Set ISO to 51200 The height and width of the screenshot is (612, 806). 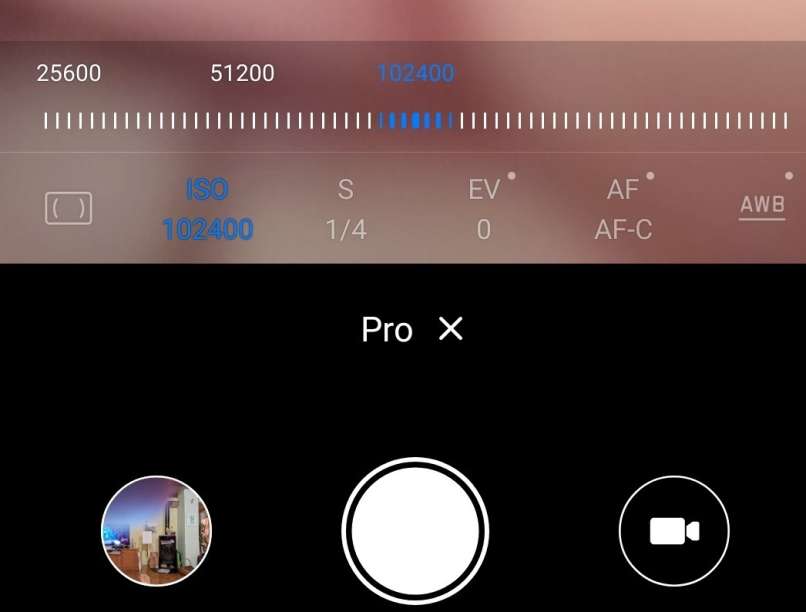click(242, 73)
